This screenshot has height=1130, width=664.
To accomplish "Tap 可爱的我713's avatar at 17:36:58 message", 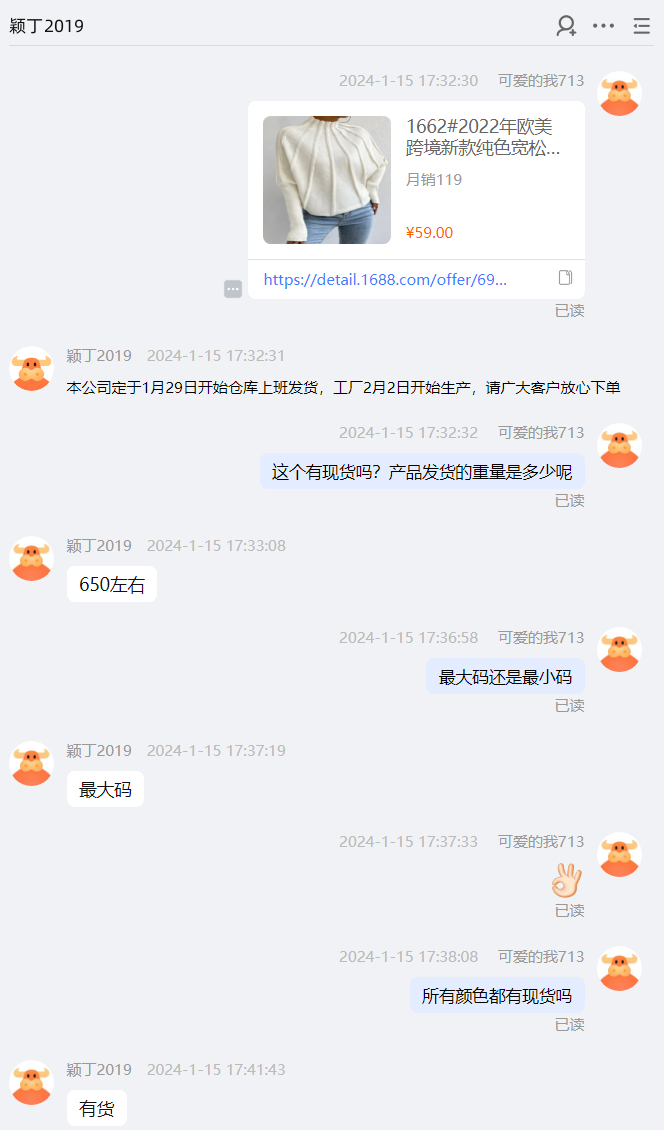I will (619, 650).
